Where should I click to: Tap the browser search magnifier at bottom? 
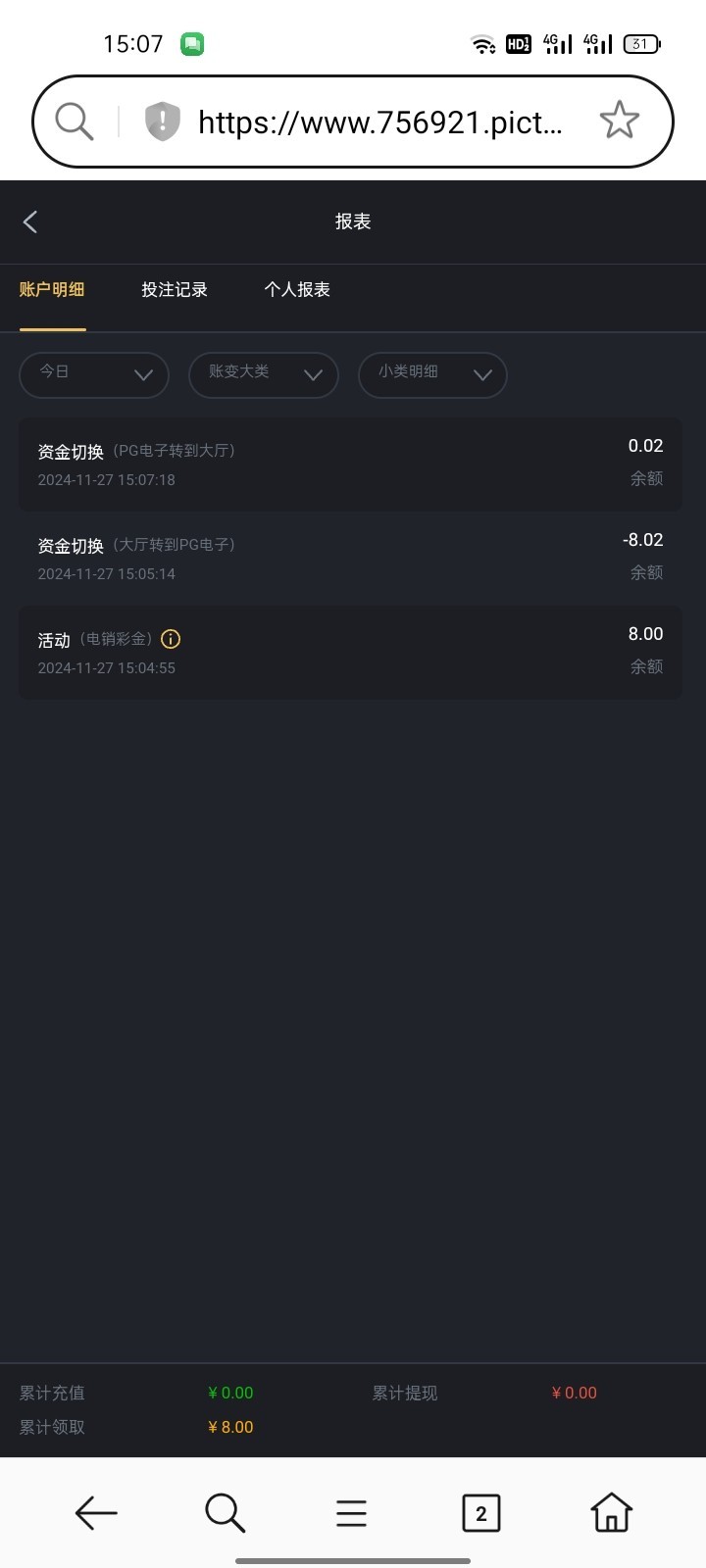tap(225, 1513)
